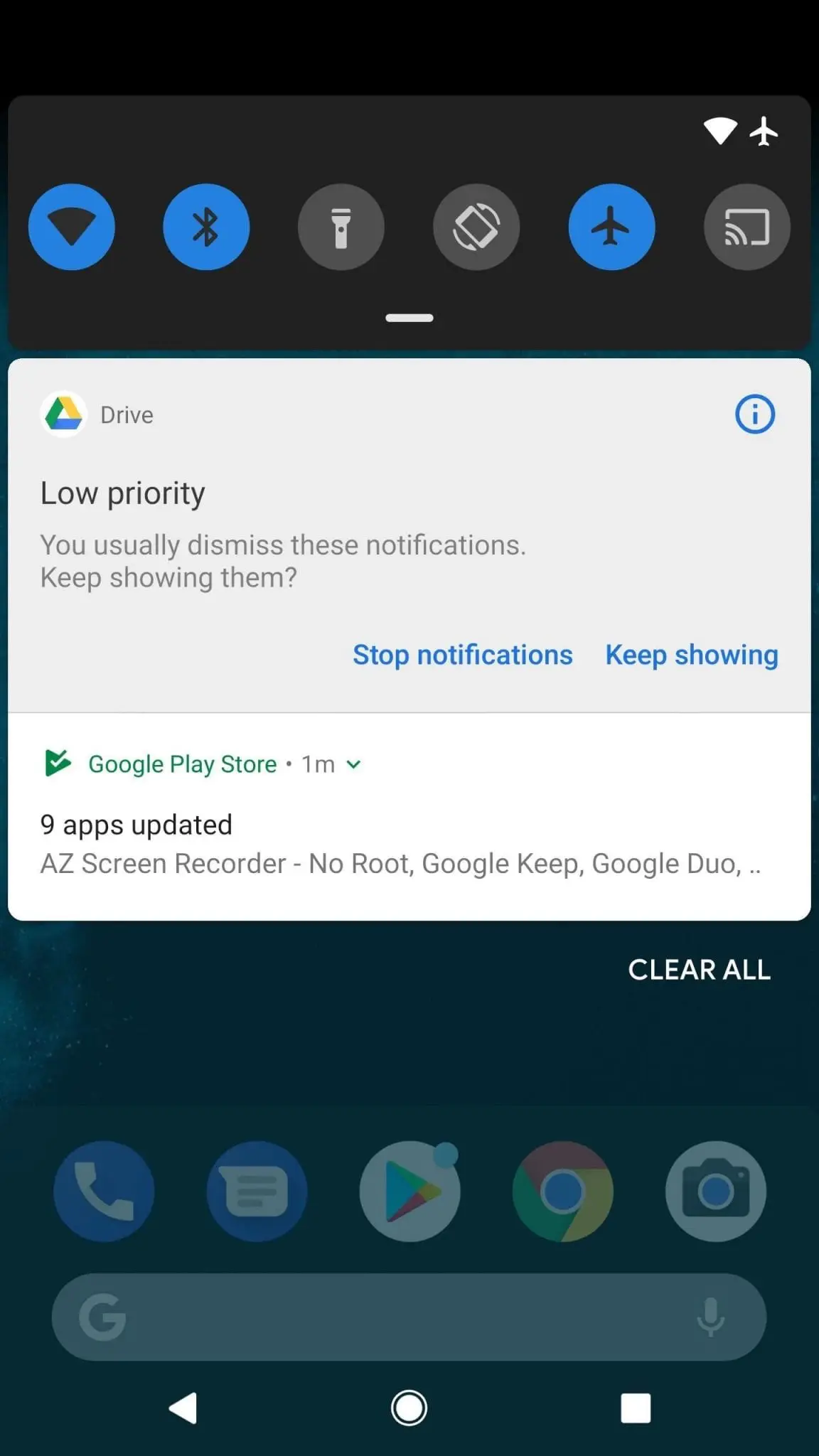Screen dimensions: 819x1456
Task: Open Drive notification info icon
Action: [754, 414]
